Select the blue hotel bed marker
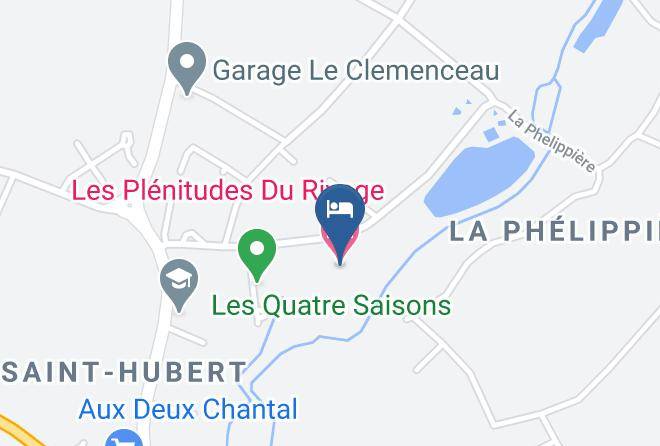Viewport: 660px width, 446px height. (x=340, y=214)
